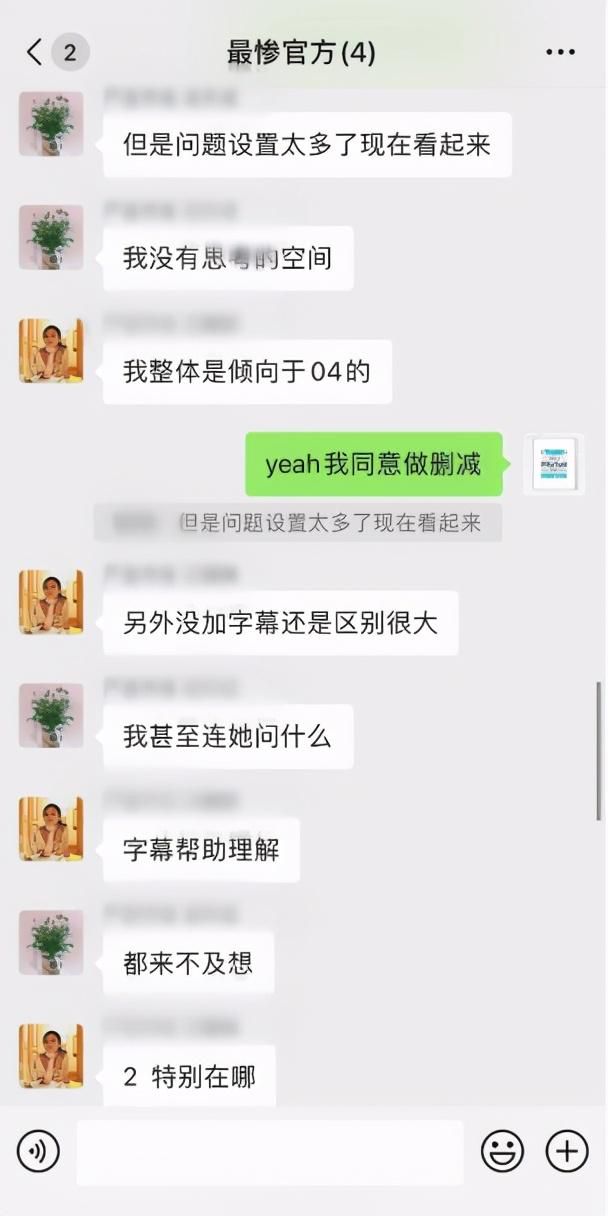Open plant avatar beside 我没有思考的空间
608x1216 pixels.
51,237
